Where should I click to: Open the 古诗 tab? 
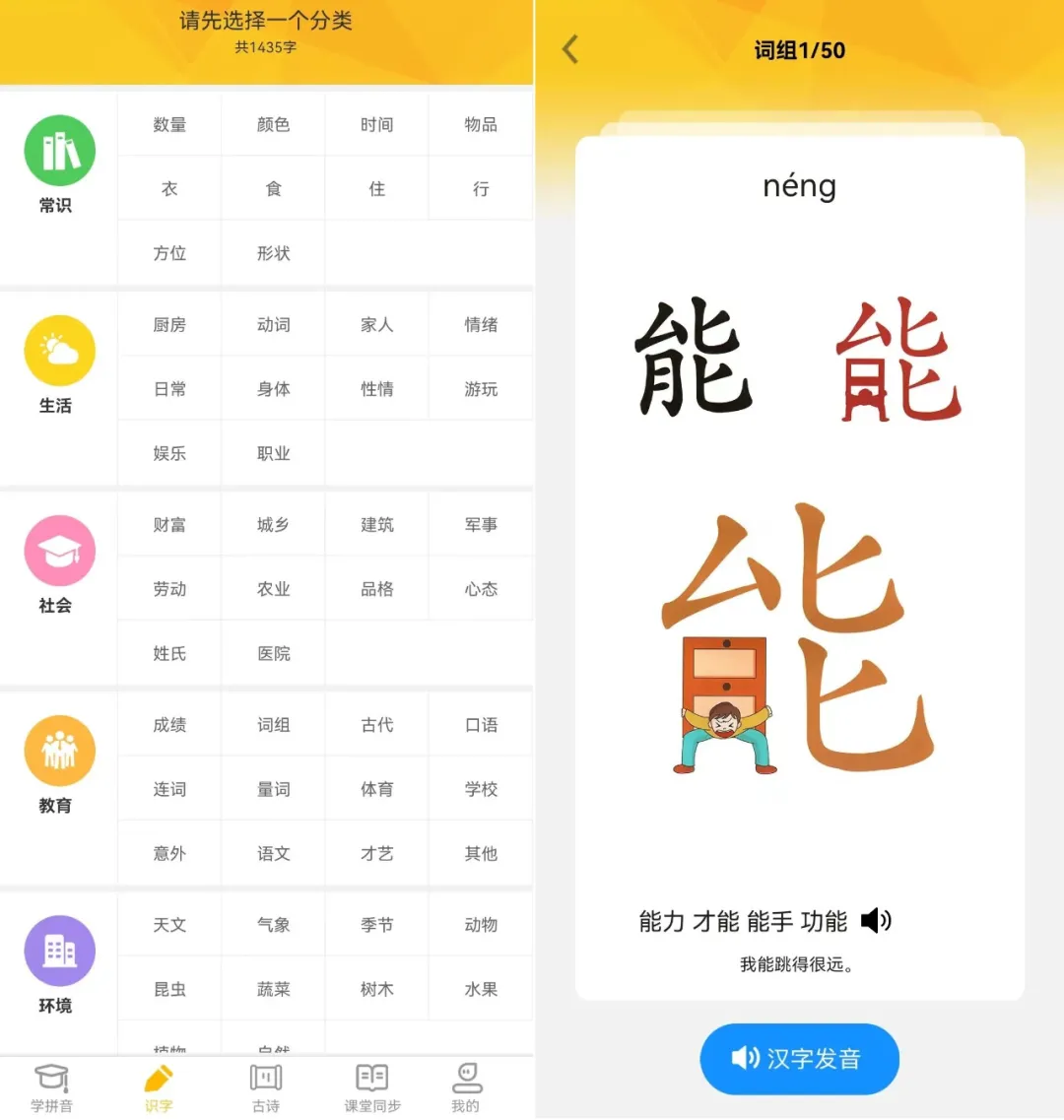(265, 1087)
